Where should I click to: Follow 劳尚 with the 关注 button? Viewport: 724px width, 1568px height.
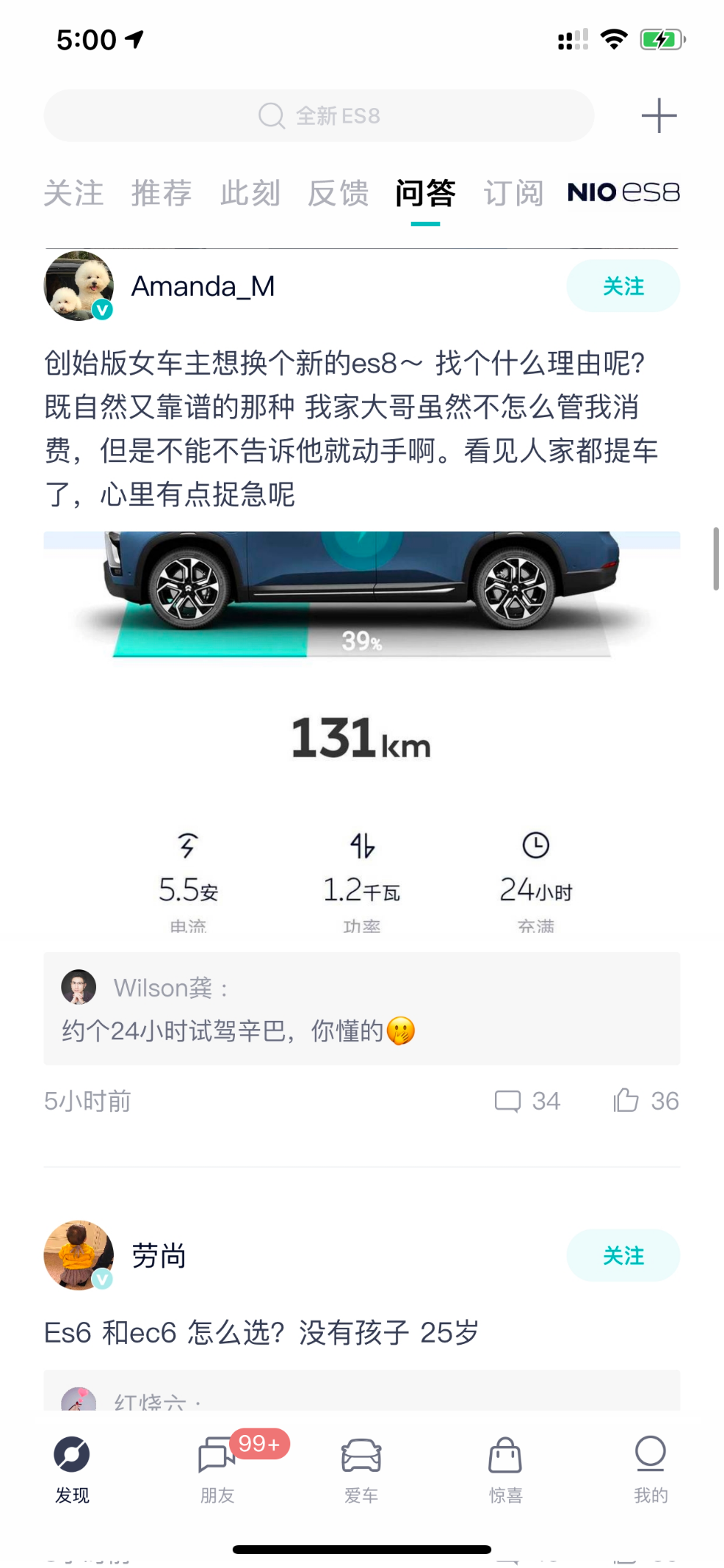click(x=623, y=1255)
